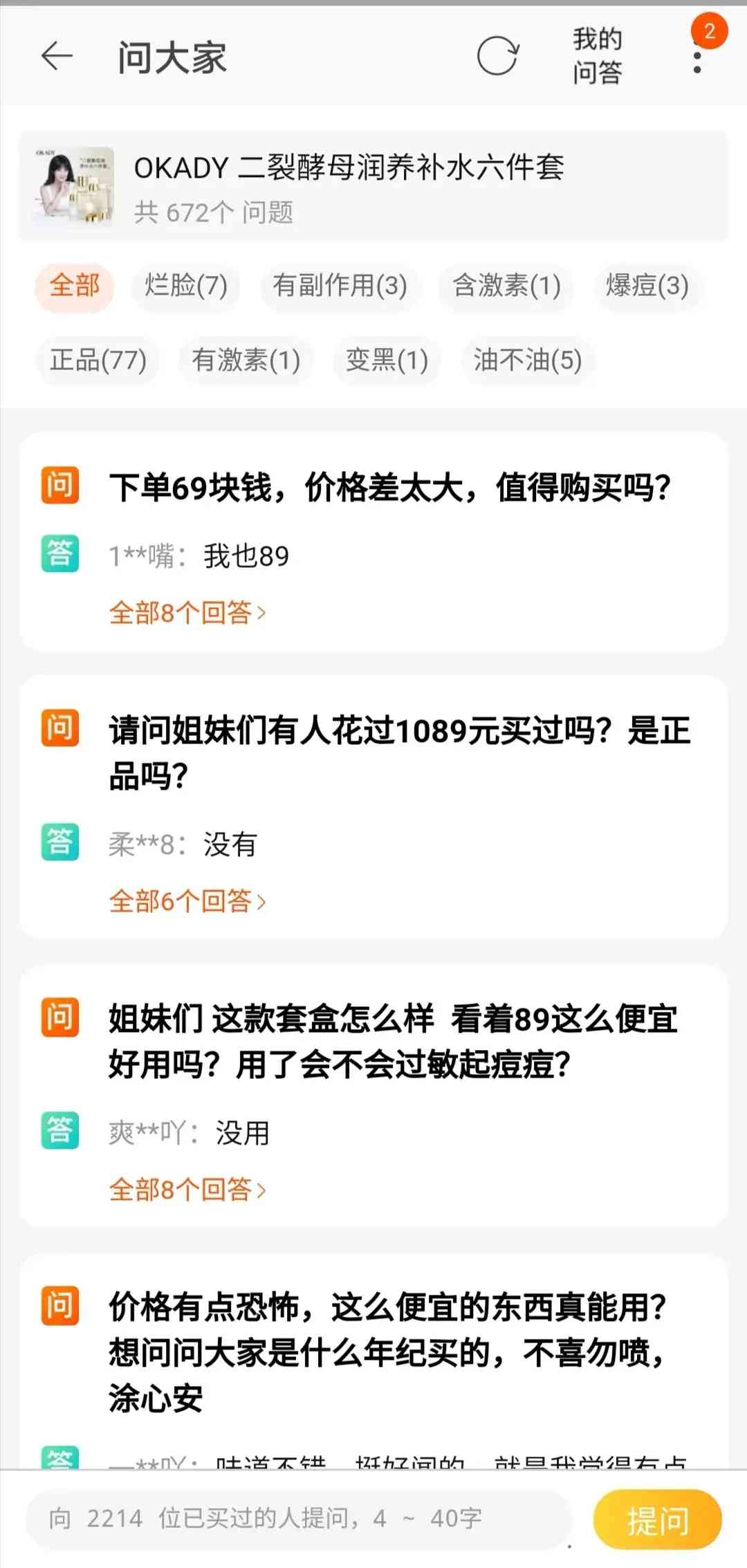Image resolution: width=747 pixels, height=1568 pixels.
Task: Select the 全部 filter tag
Action: pos(74,286)
